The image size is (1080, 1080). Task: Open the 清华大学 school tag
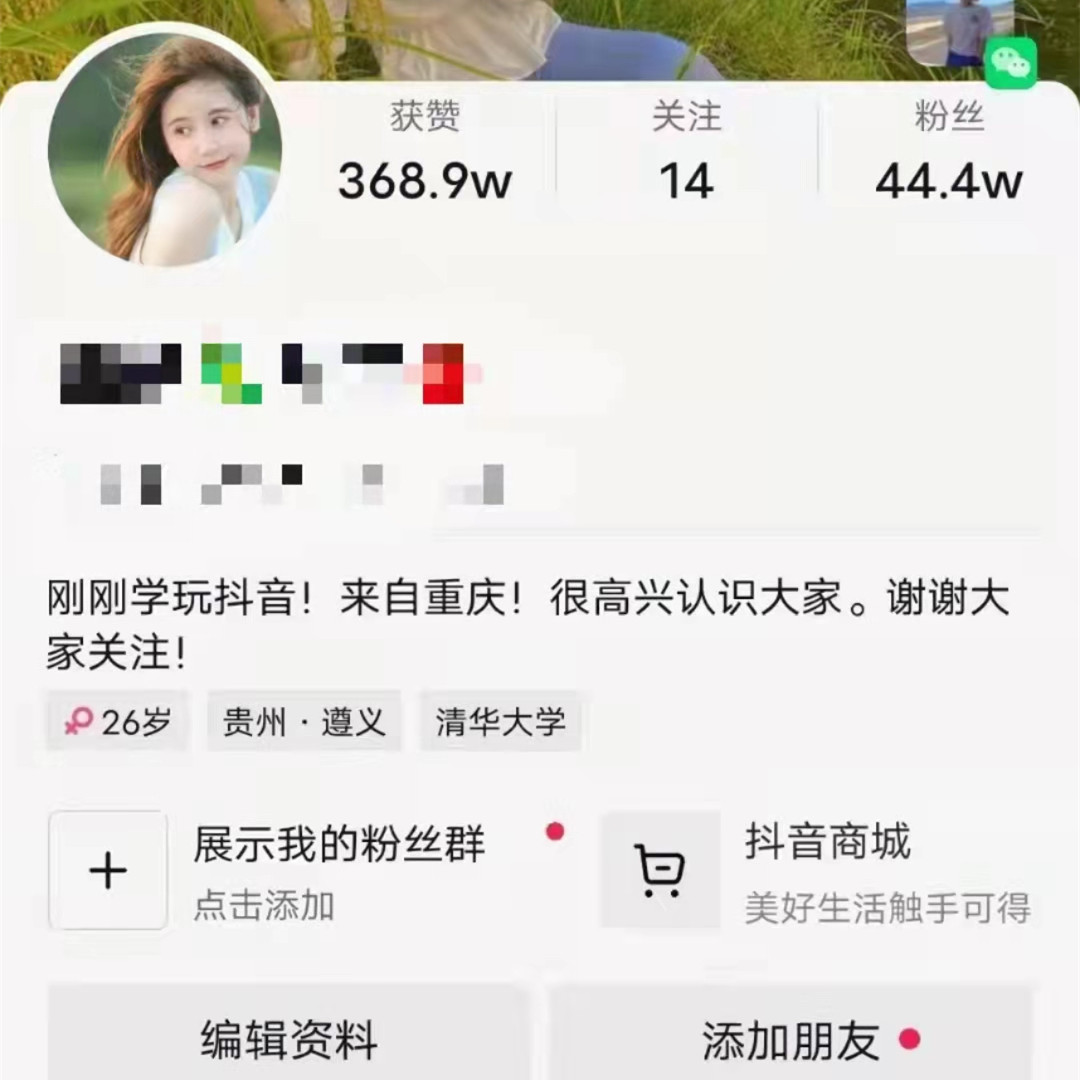click(500, 721)
